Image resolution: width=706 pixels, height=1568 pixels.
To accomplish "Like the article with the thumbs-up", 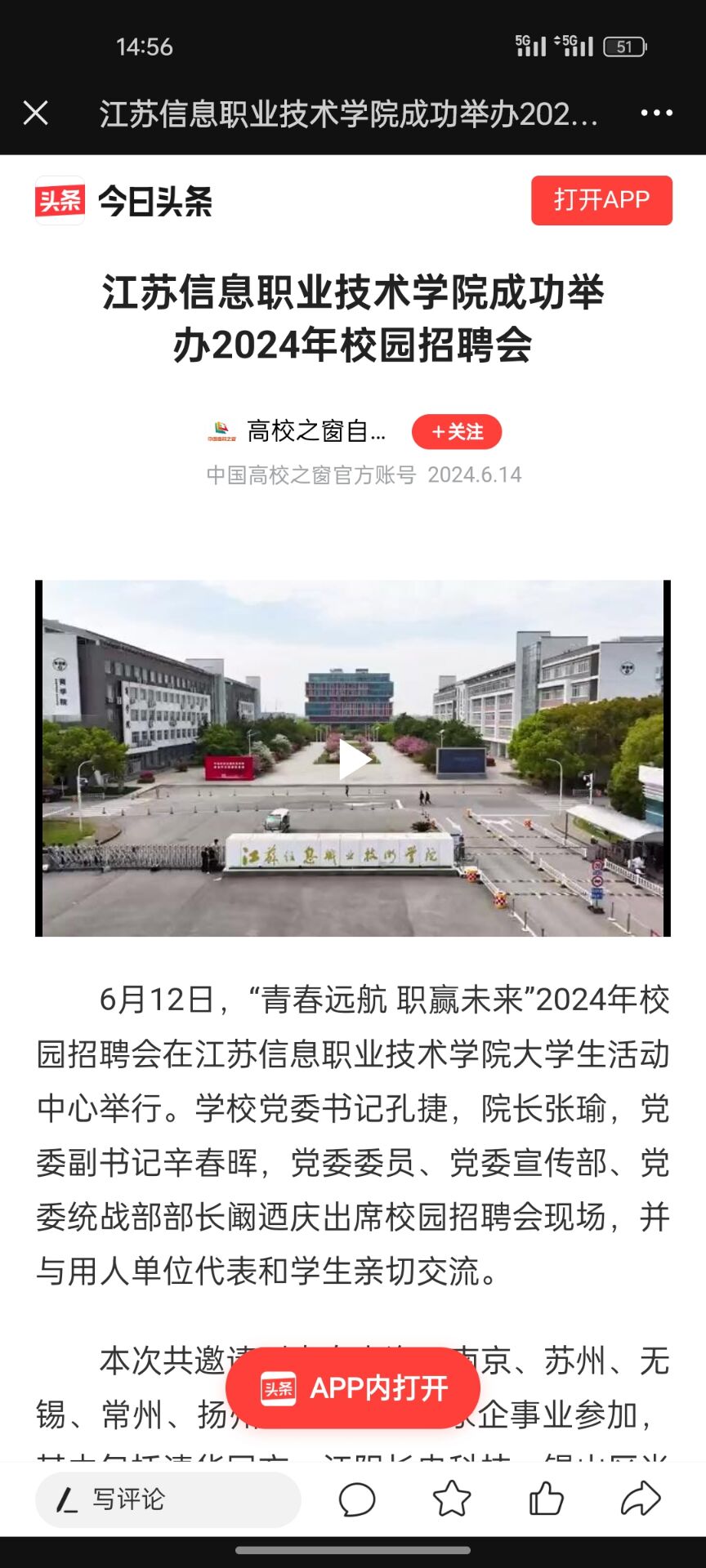I will 546,1499.
